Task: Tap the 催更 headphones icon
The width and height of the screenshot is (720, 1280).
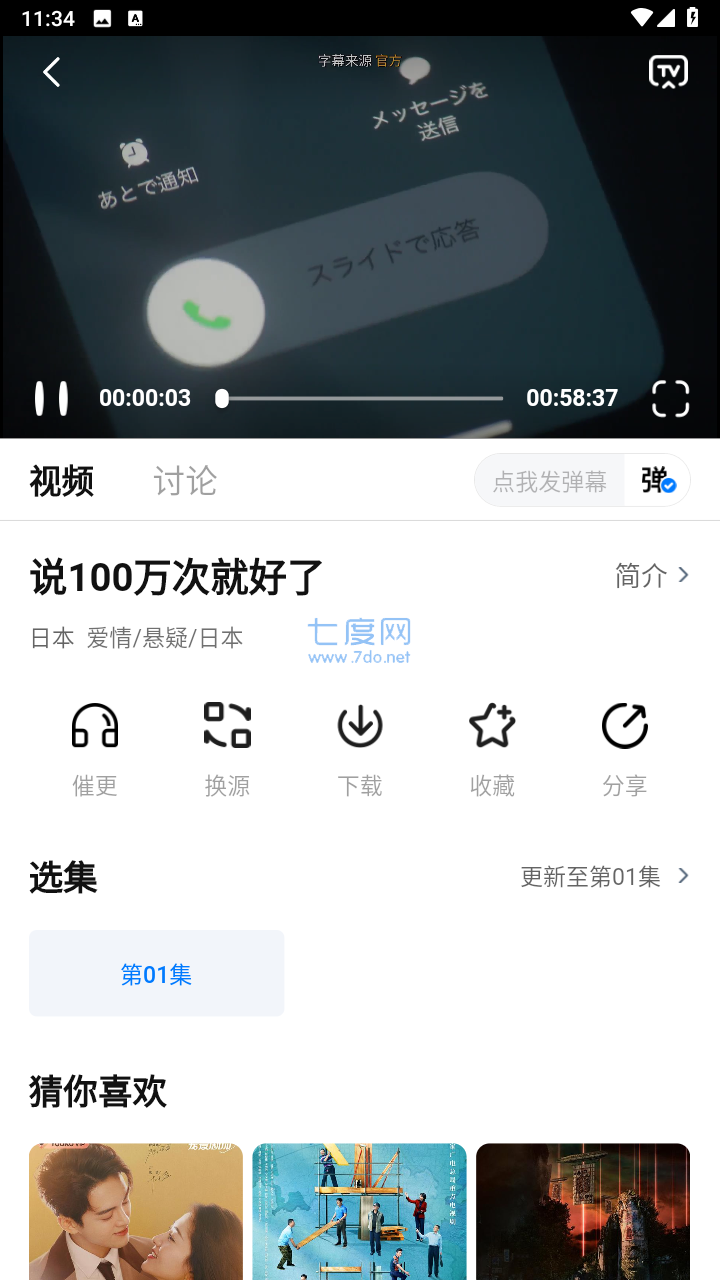Action: pyautogui.click(x=94, y=725)
